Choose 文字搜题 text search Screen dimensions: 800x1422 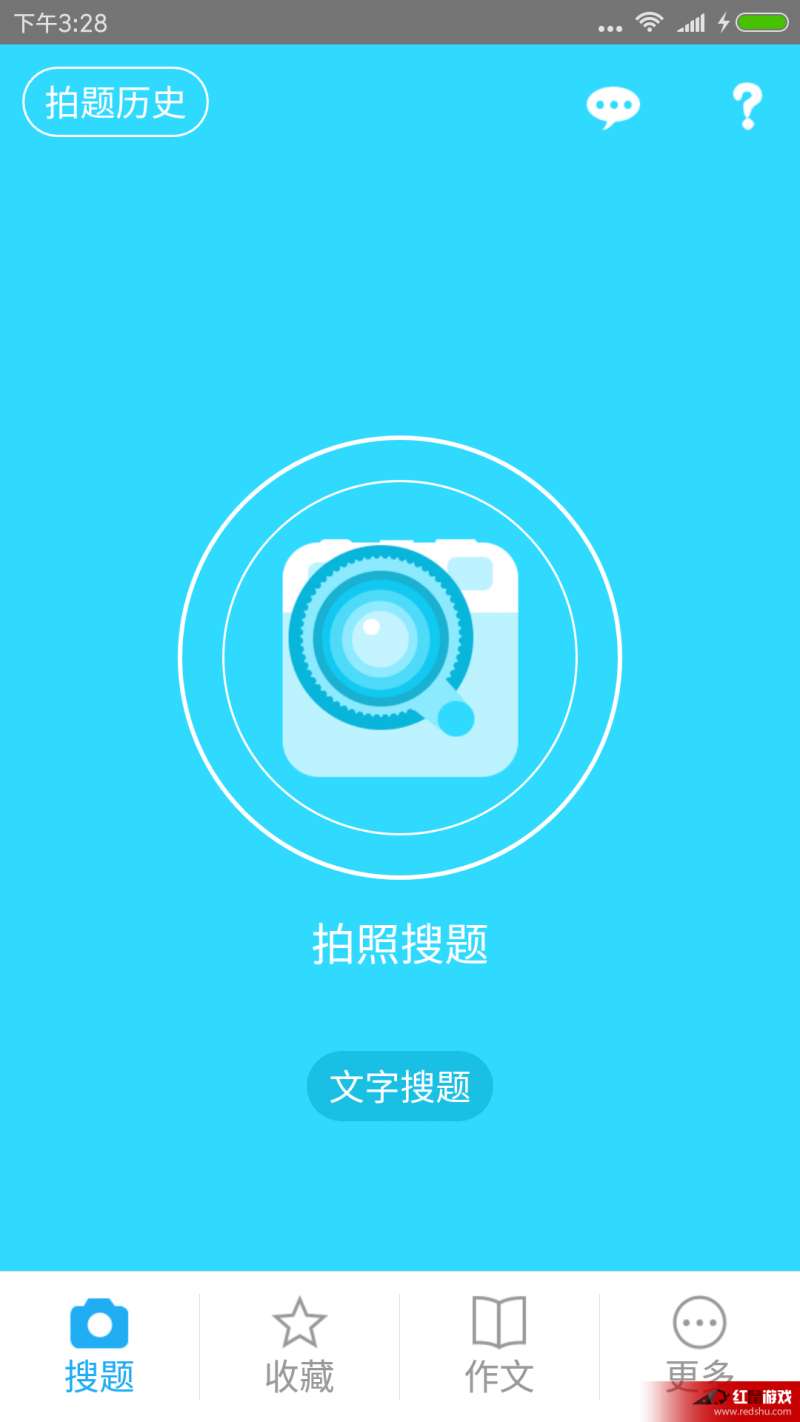[400, 1086]
